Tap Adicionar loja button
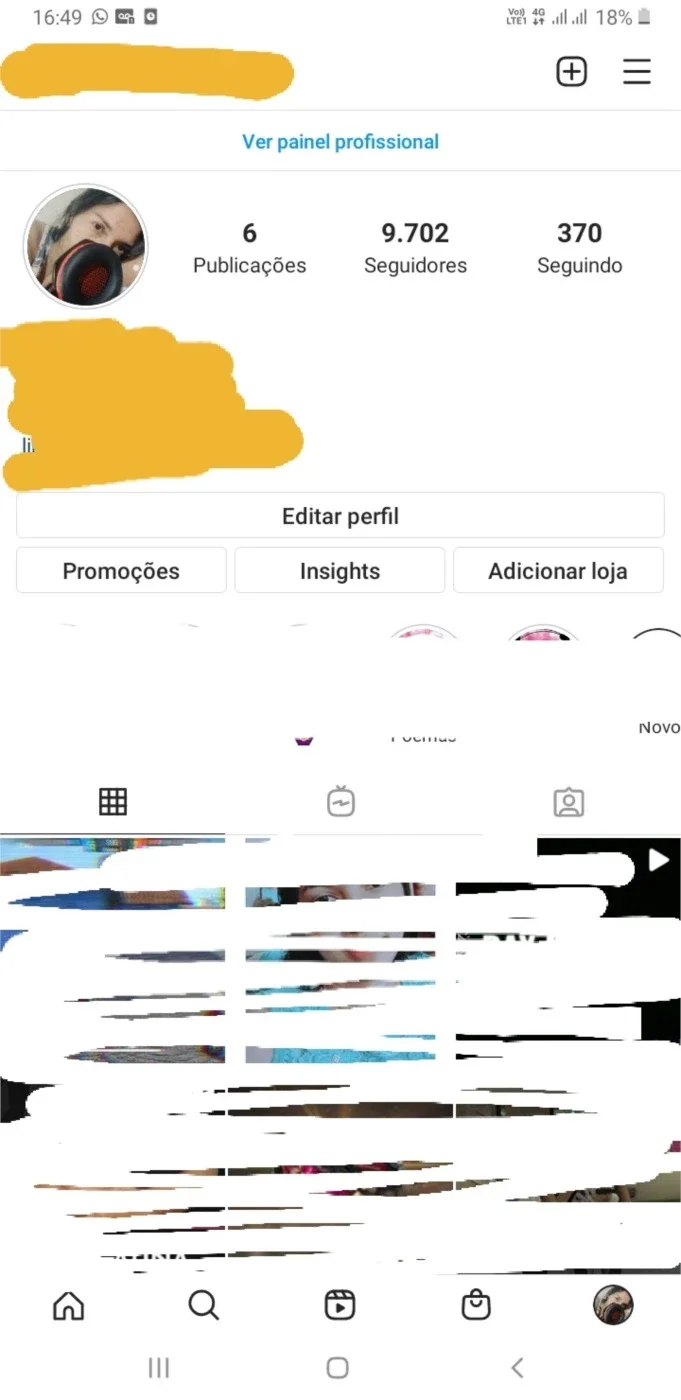Viewport: 681px width, 1400px height. 558,571
